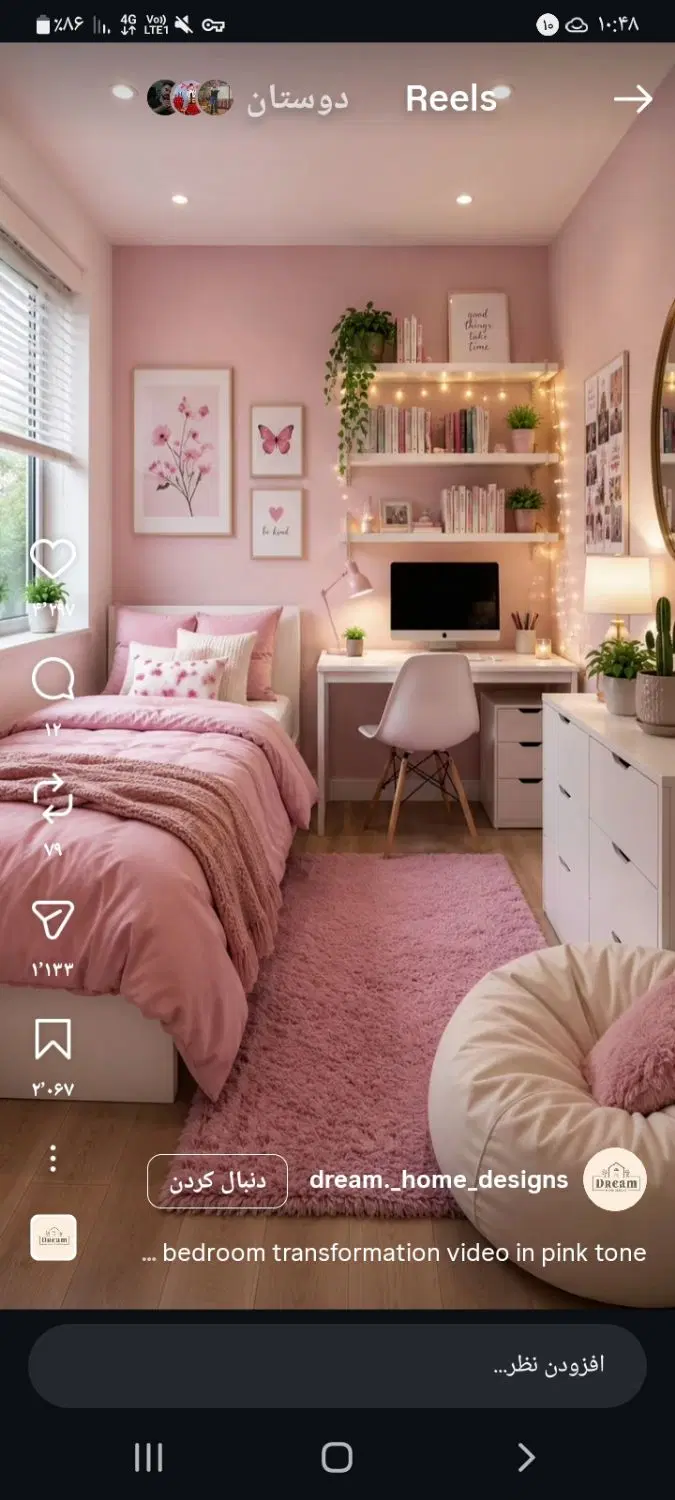Go back using the top arrow
The image size is (675, 1500).
pyautogui.click(x=633, y=98)
